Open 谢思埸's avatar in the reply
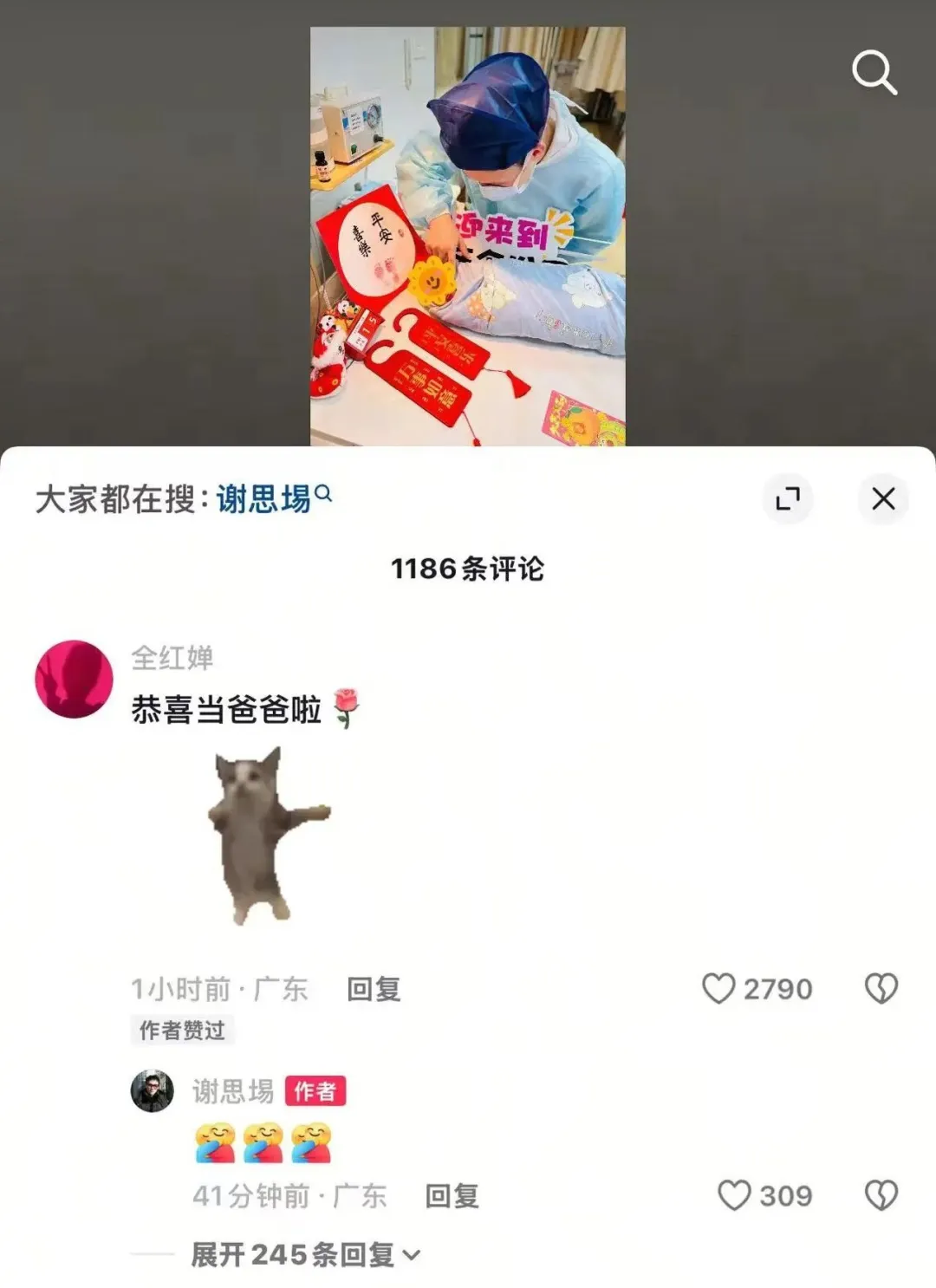Screen dimensions: 936x1288 (x=152, y=1090)
